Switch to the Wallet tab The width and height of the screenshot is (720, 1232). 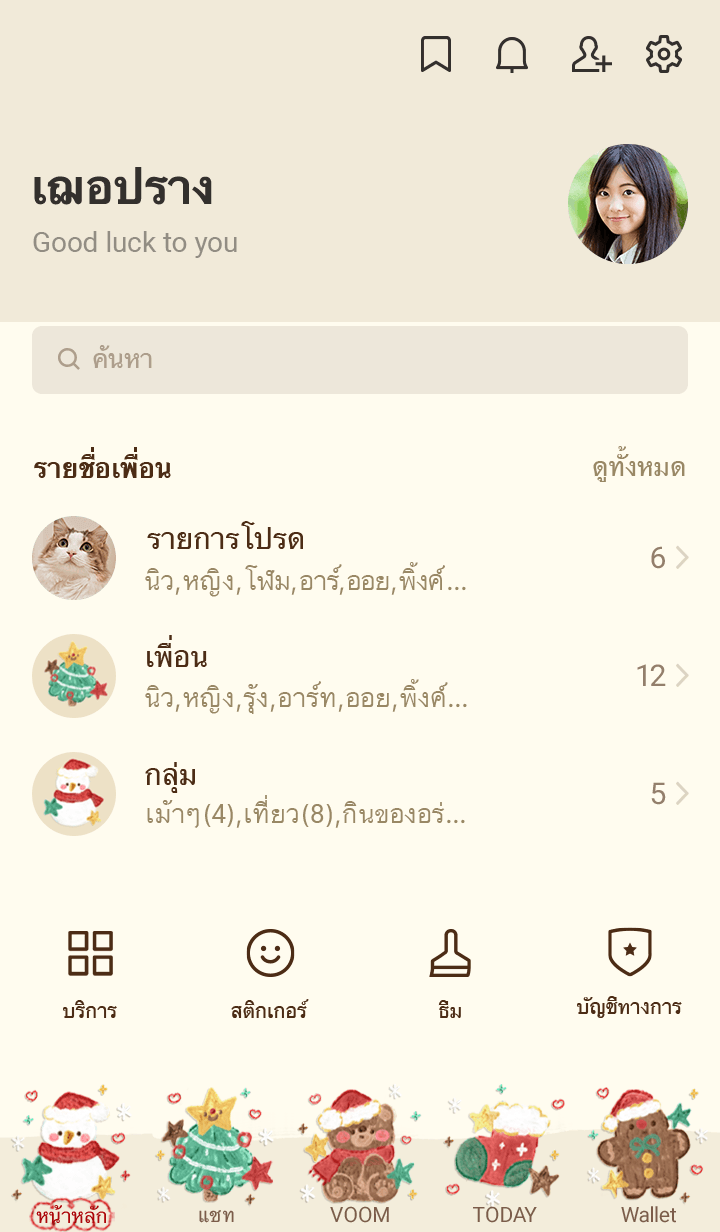tap(648, 1160)
